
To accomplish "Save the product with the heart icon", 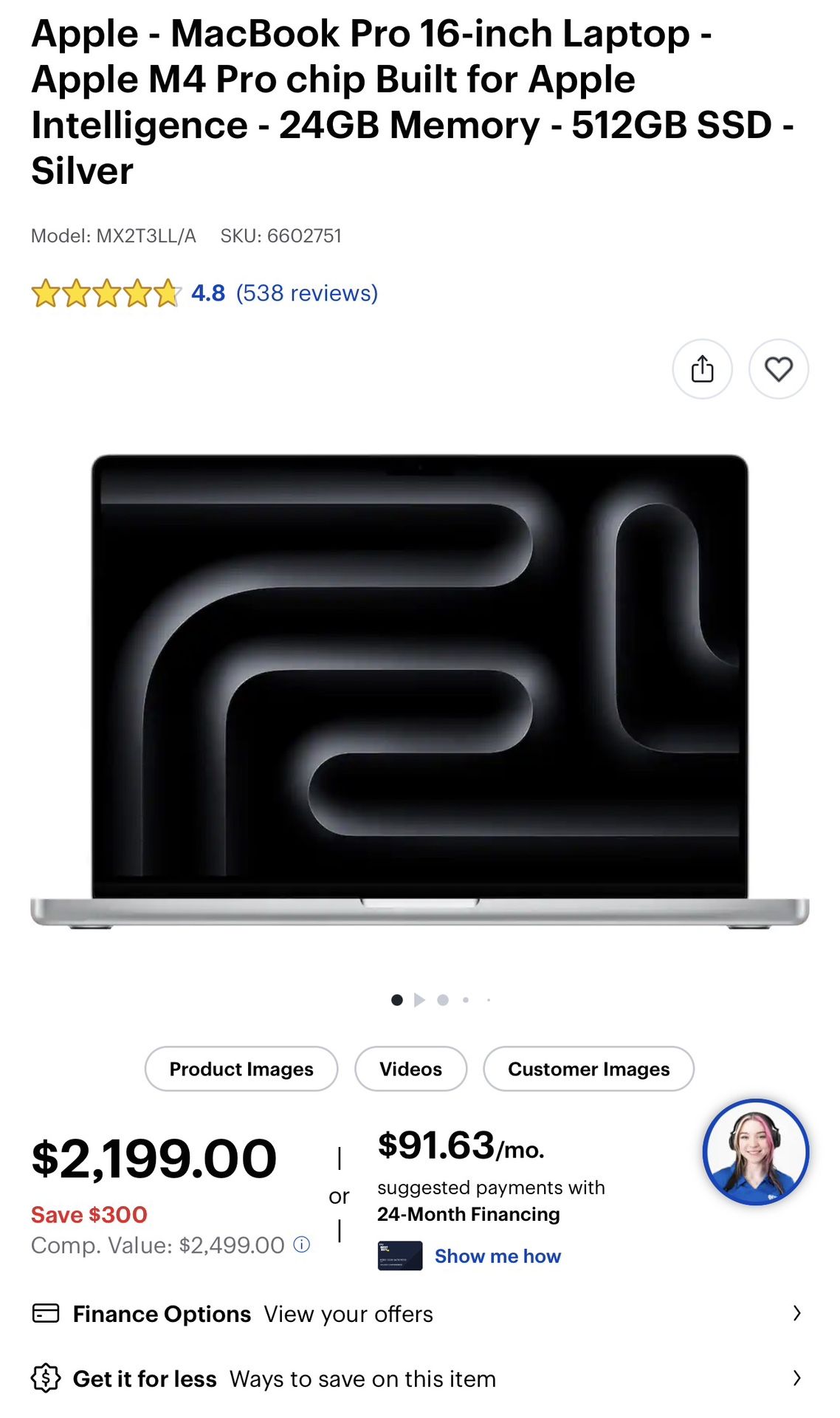I will click(778, 369).
